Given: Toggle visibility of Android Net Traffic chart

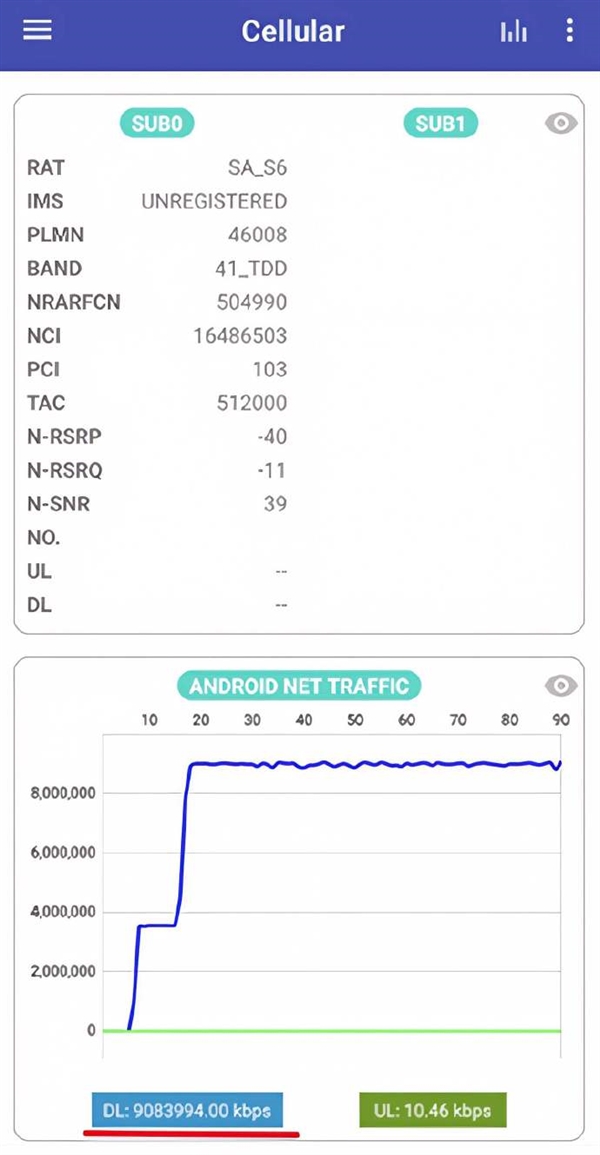Looking at the screenshot, I should 561,685.
